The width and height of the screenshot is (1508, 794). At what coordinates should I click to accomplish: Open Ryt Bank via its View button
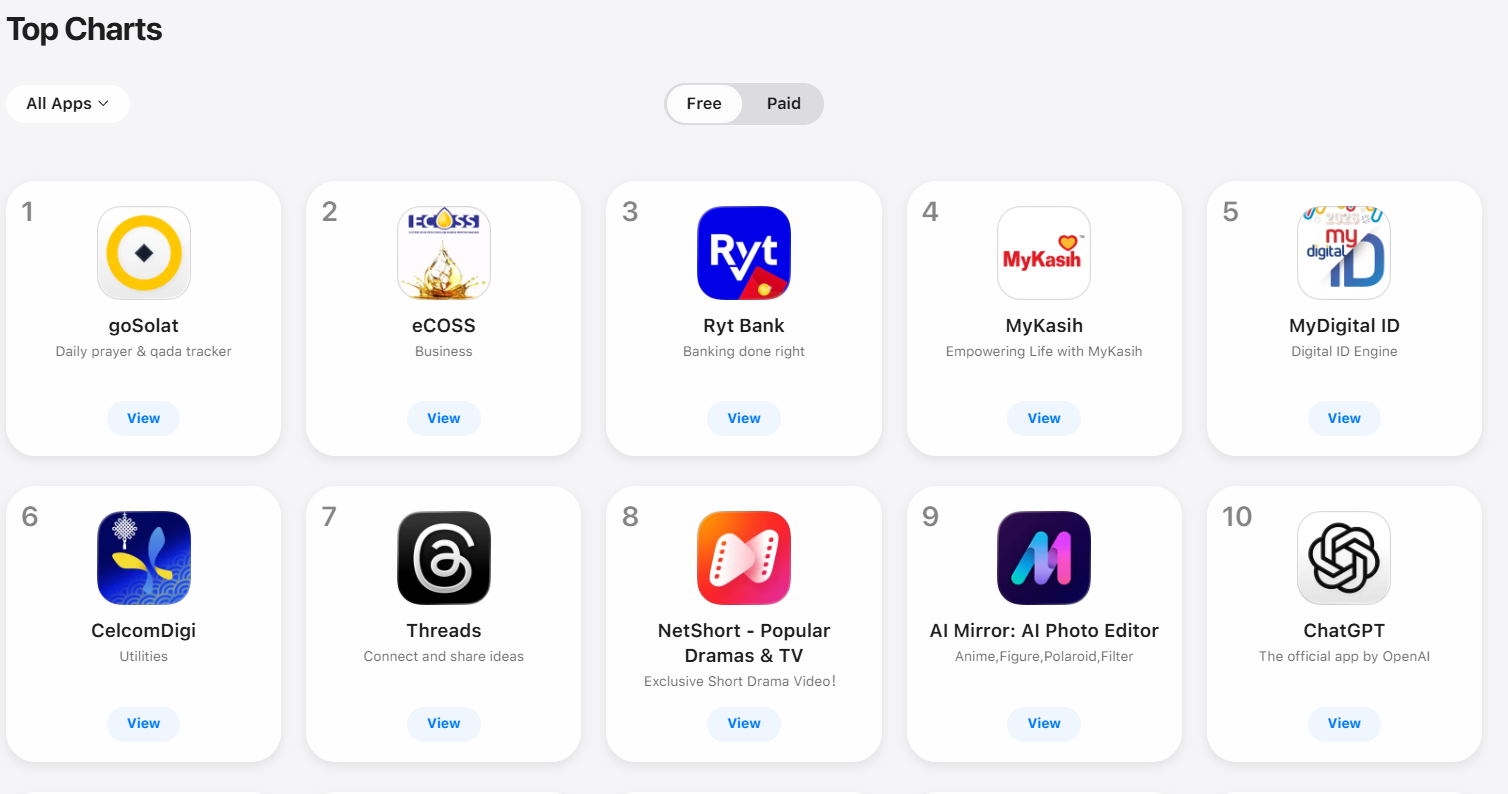click(x=743, y=419)
